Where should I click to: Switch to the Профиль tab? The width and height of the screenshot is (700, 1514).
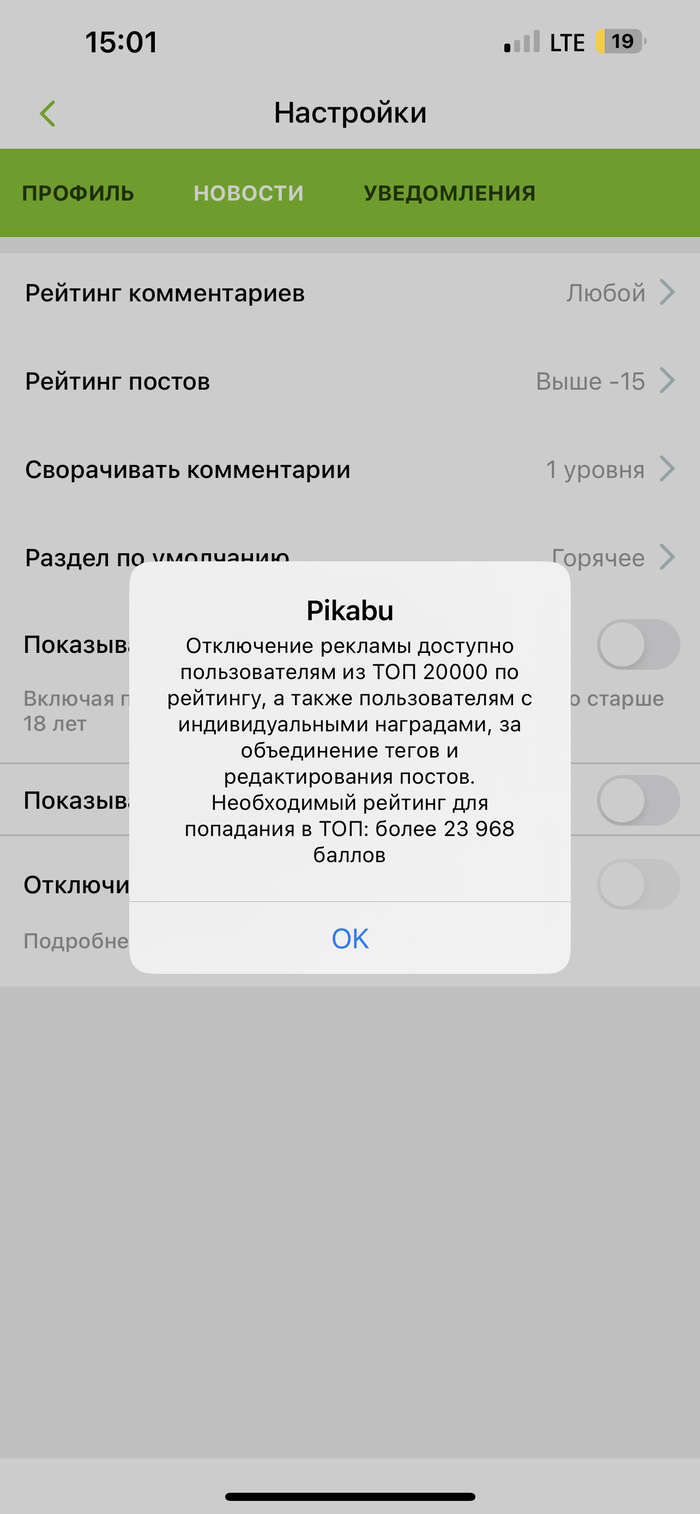pos(78,193)
